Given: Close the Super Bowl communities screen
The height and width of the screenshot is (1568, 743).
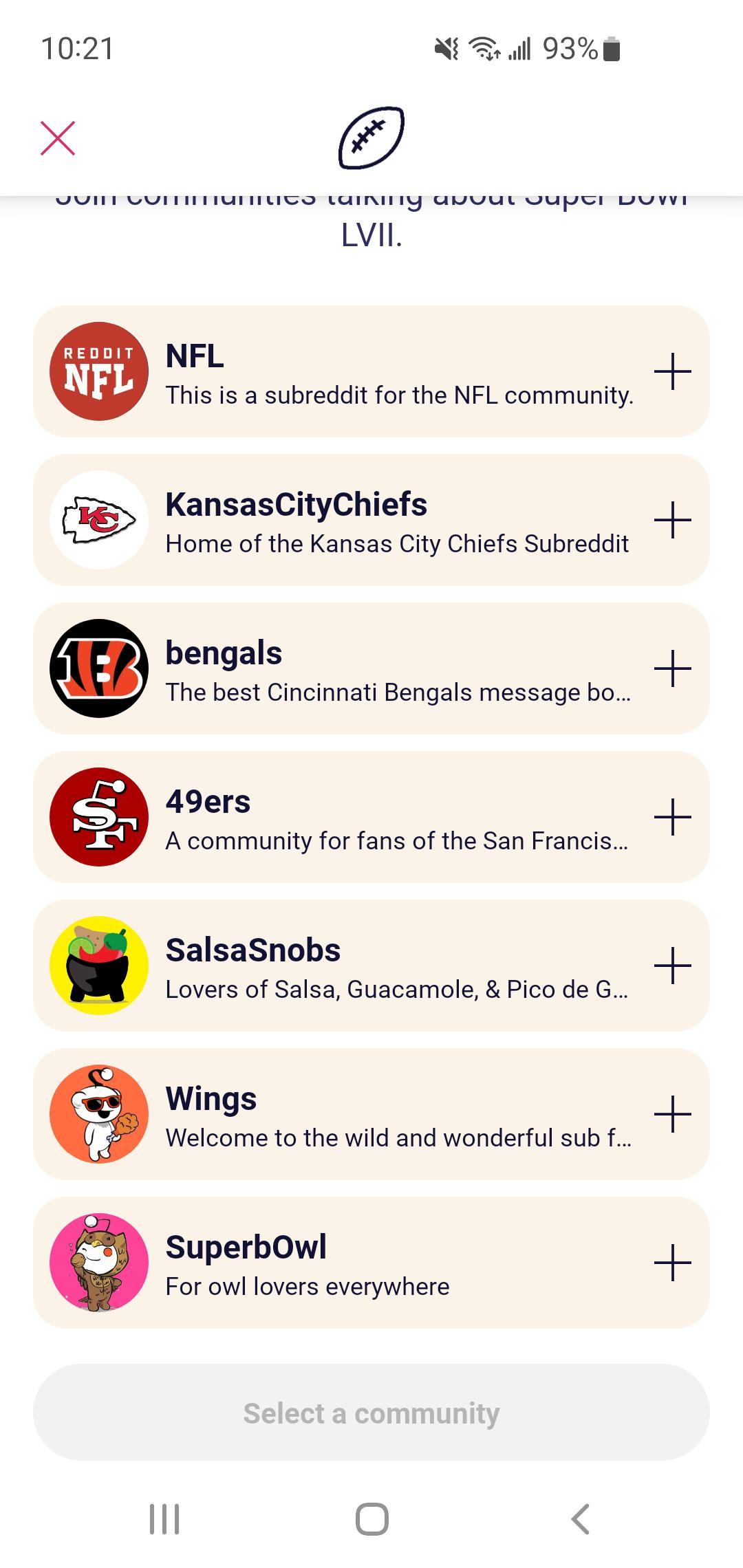Looking at the screenshot, I should pyautogui.click(x=58, y=138).
